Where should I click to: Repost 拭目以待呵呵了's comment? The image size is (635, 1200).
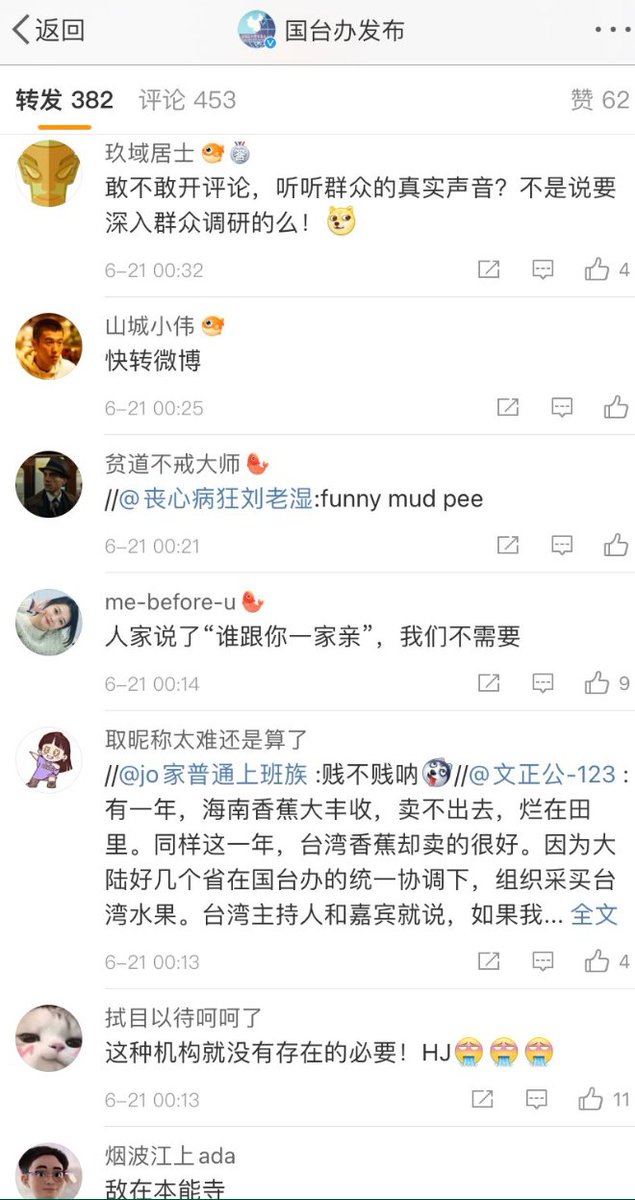point(482,1099)
